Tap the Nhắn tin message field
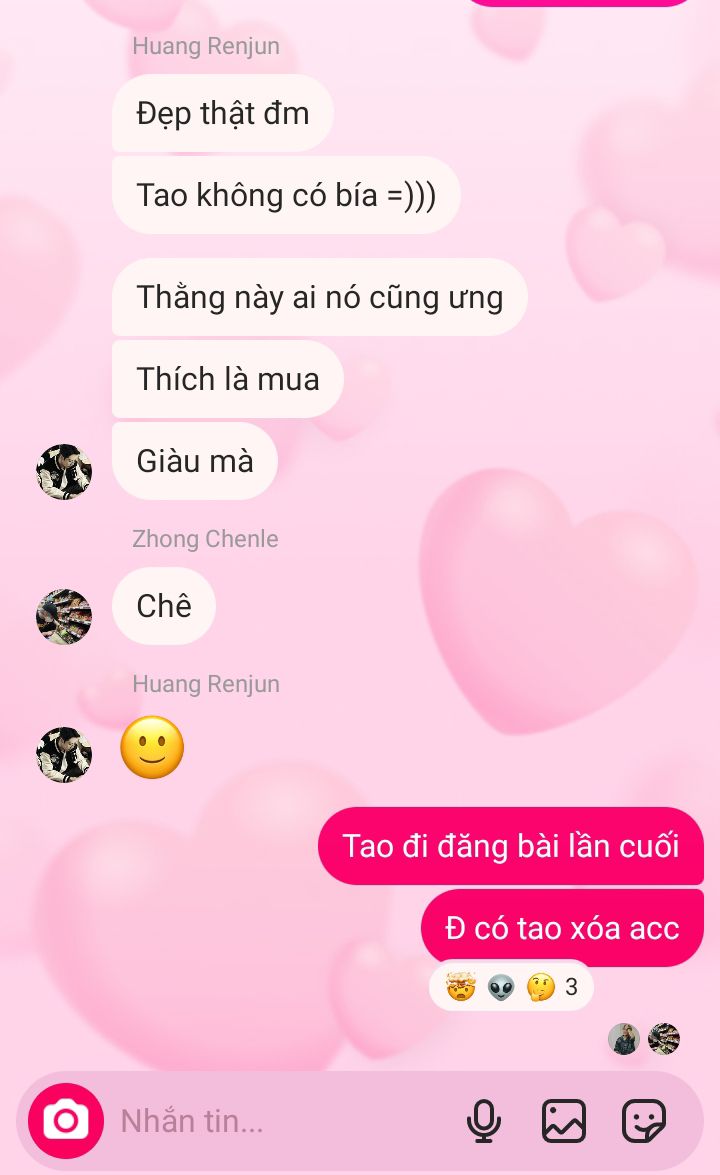 coord(280,1121)
